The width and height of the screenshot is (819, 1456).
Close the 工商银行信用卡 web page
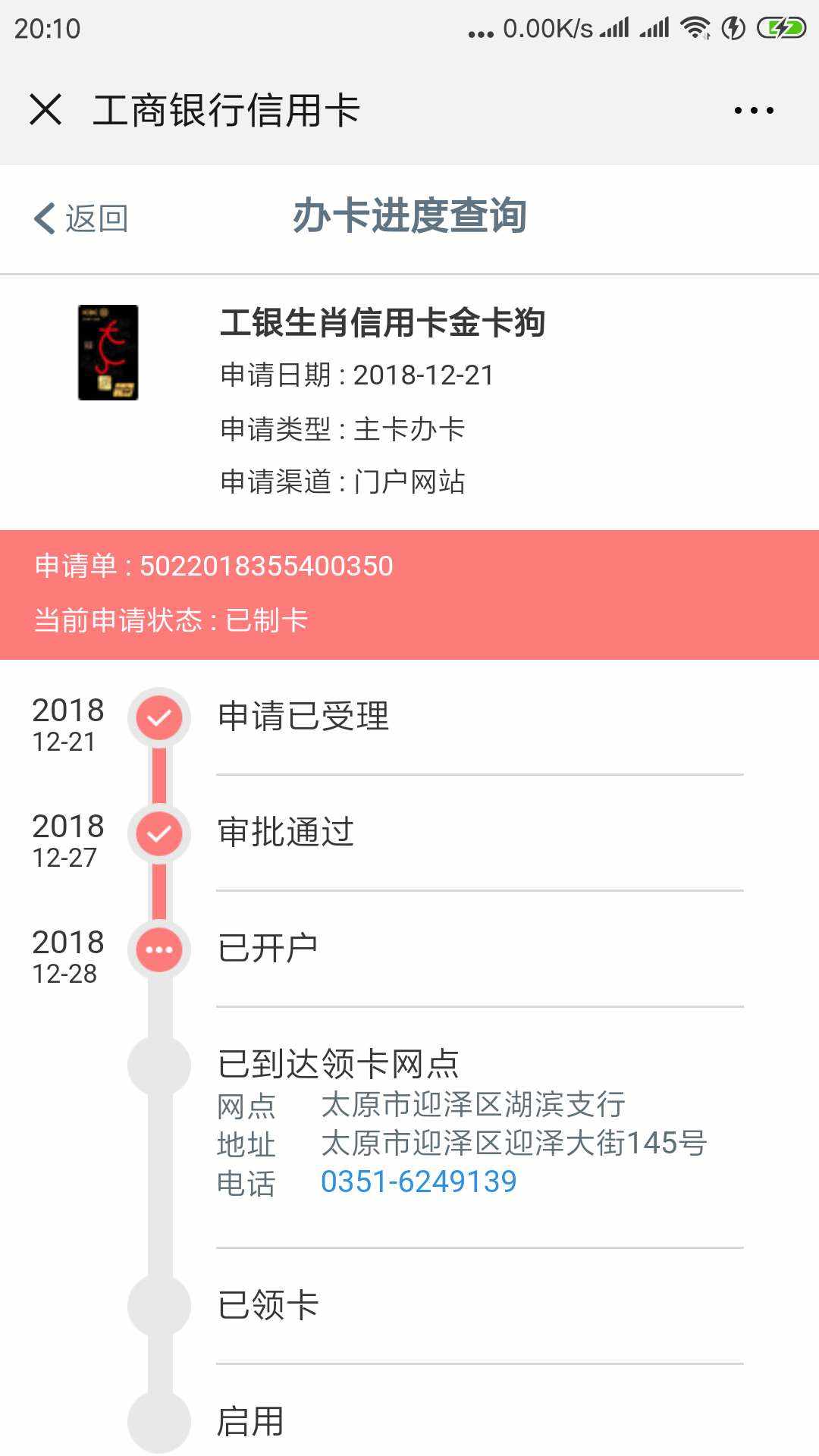tap(45, 109)
